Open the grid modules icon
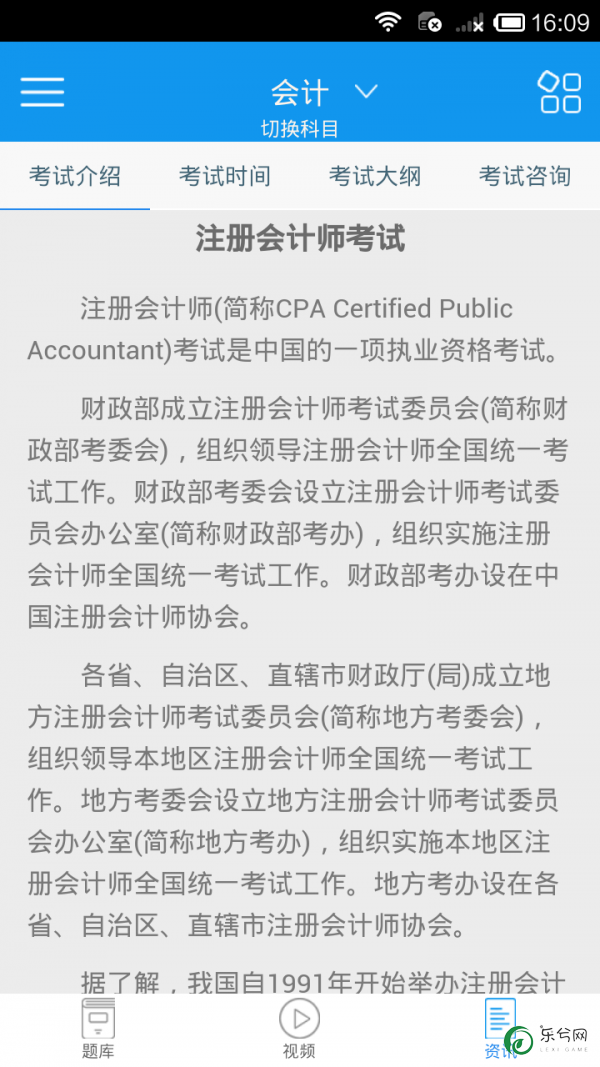600x1067 pixels. [x=559, y=92]
